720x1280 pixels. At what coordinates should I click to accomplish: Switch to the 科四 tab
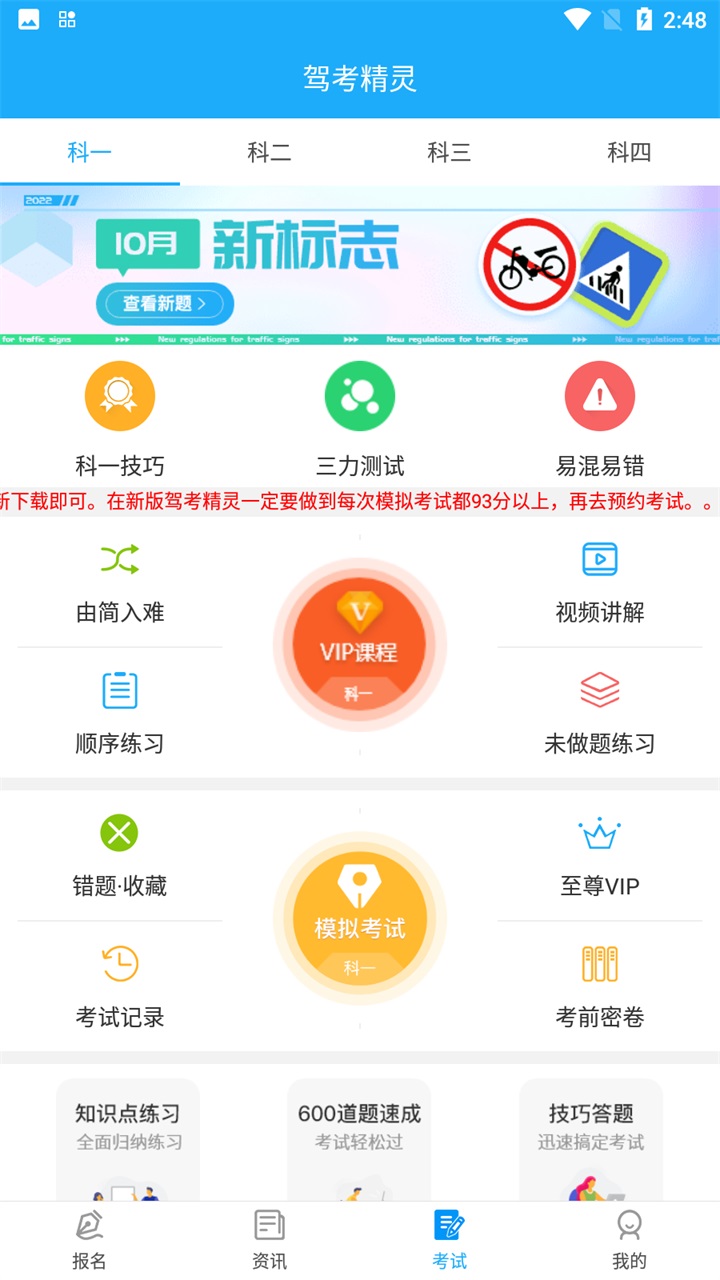click(629, 152)
